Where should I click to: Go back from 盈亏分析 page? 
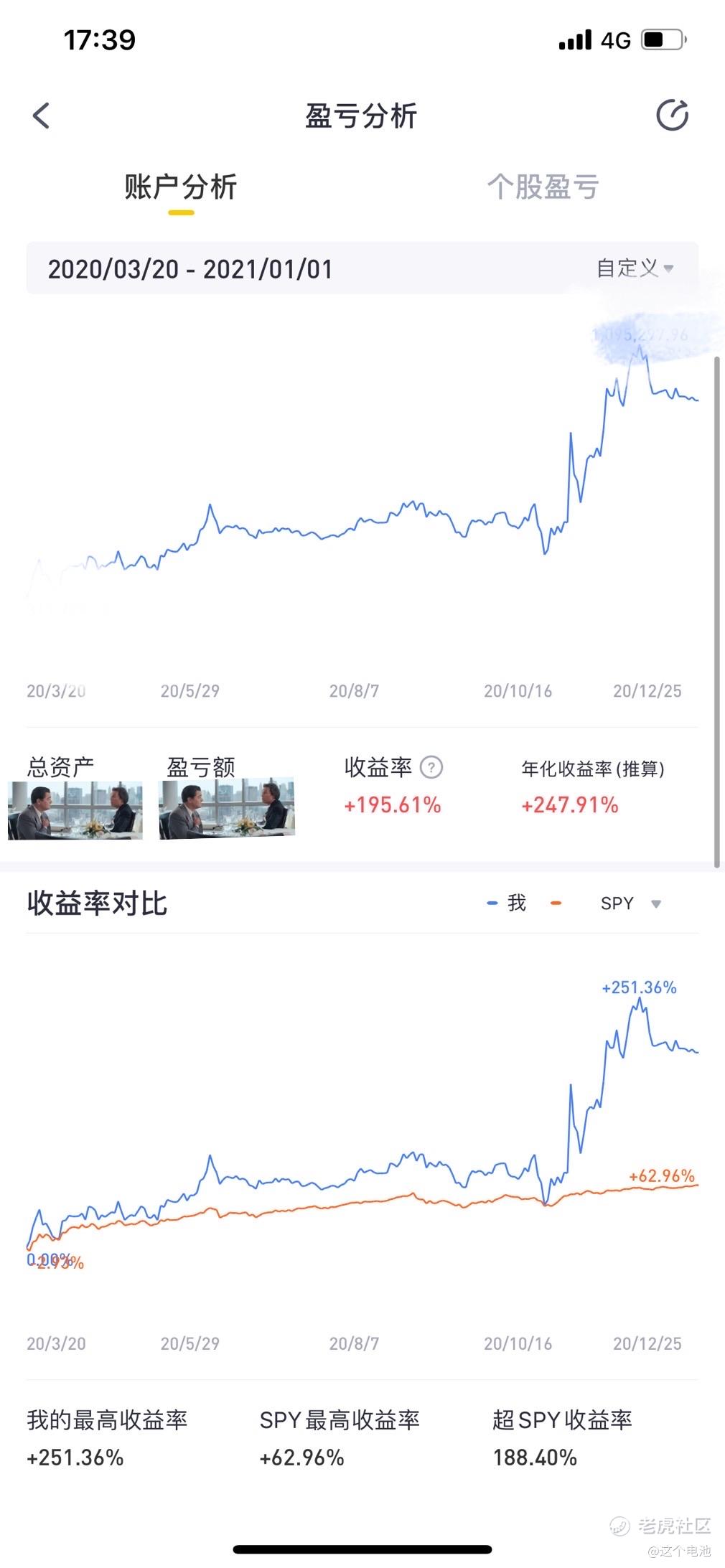(42, 116)
